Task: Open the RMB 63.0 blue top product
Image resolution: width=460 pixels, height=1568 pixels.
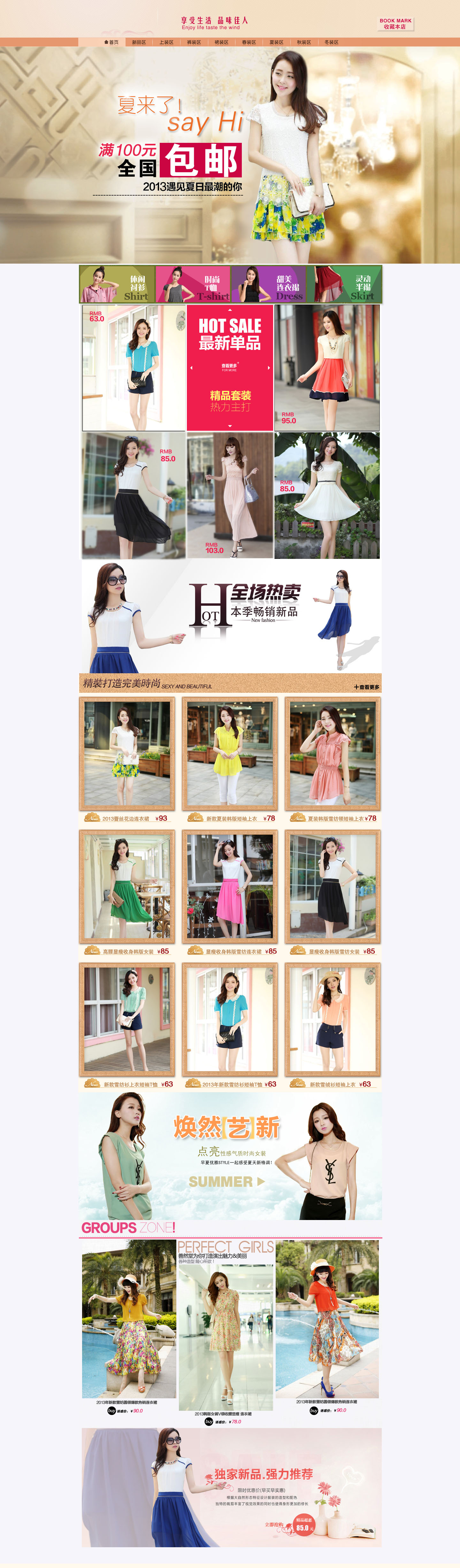Action: click(x=134, y=368)
